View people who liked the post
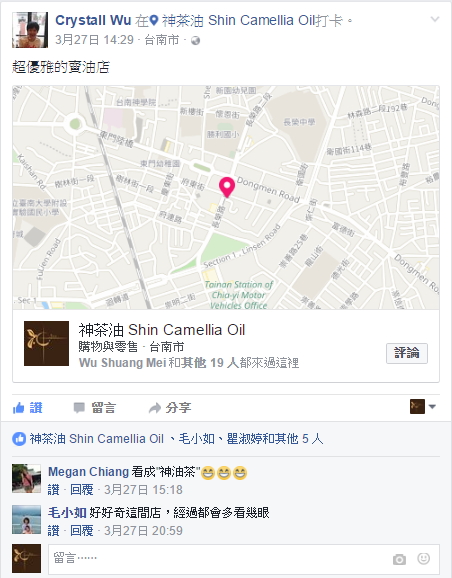Viewport: 452px width, 578px height. click(176, 439)
